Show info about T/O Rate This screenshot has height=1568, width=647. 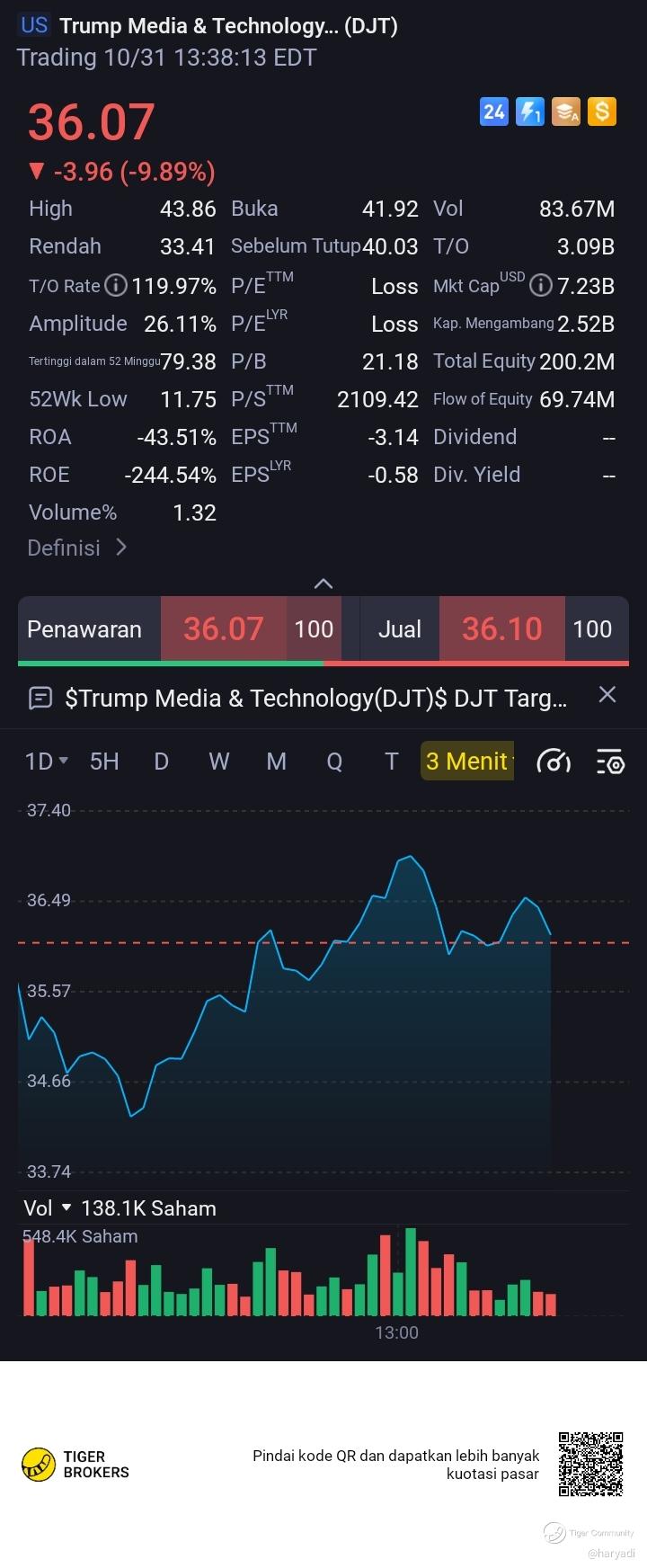tap(115, 286)
